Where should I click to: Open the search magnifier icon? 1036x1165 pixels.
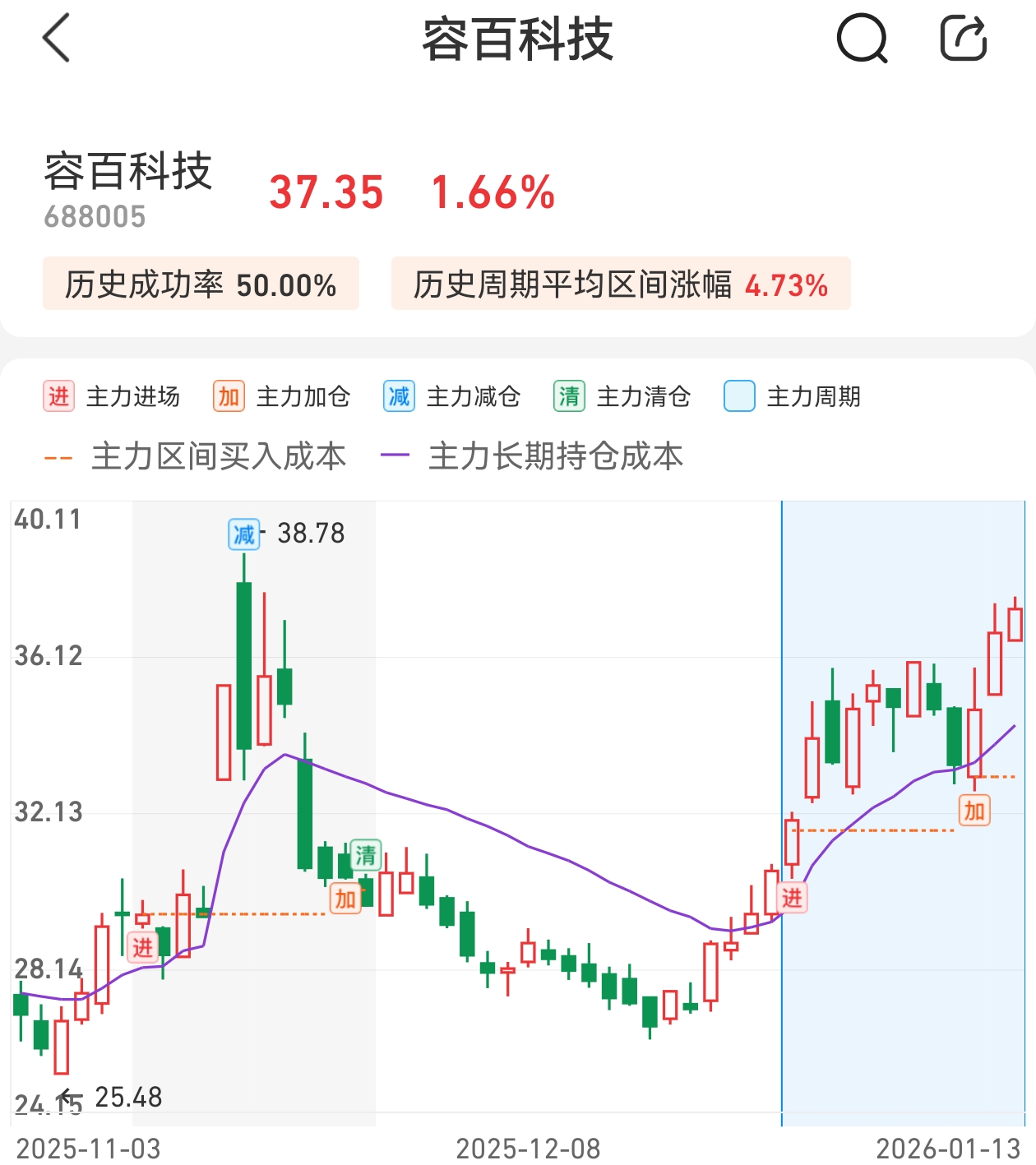[x=862, y=39]
